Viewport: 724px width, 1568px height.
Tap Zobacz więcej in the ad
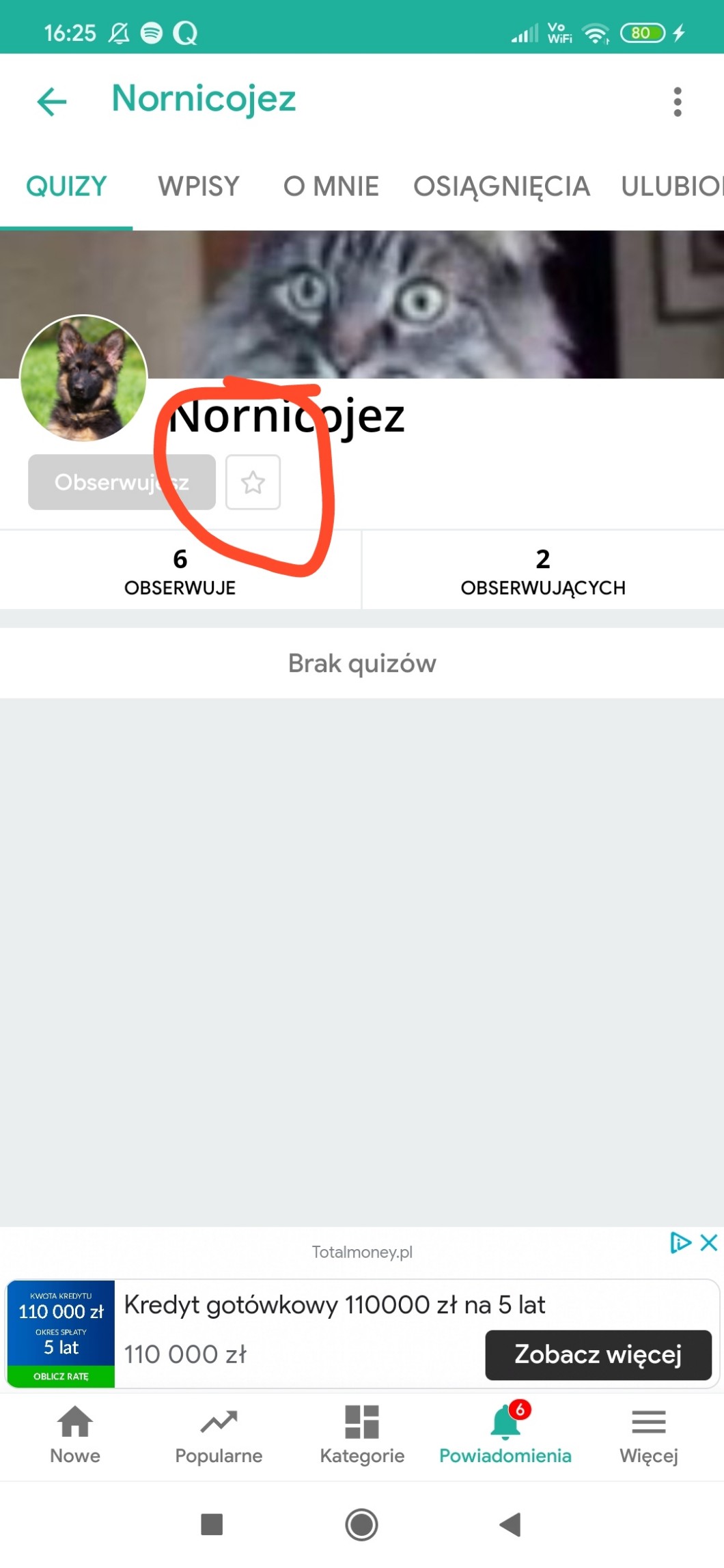tap(598, 1354)
